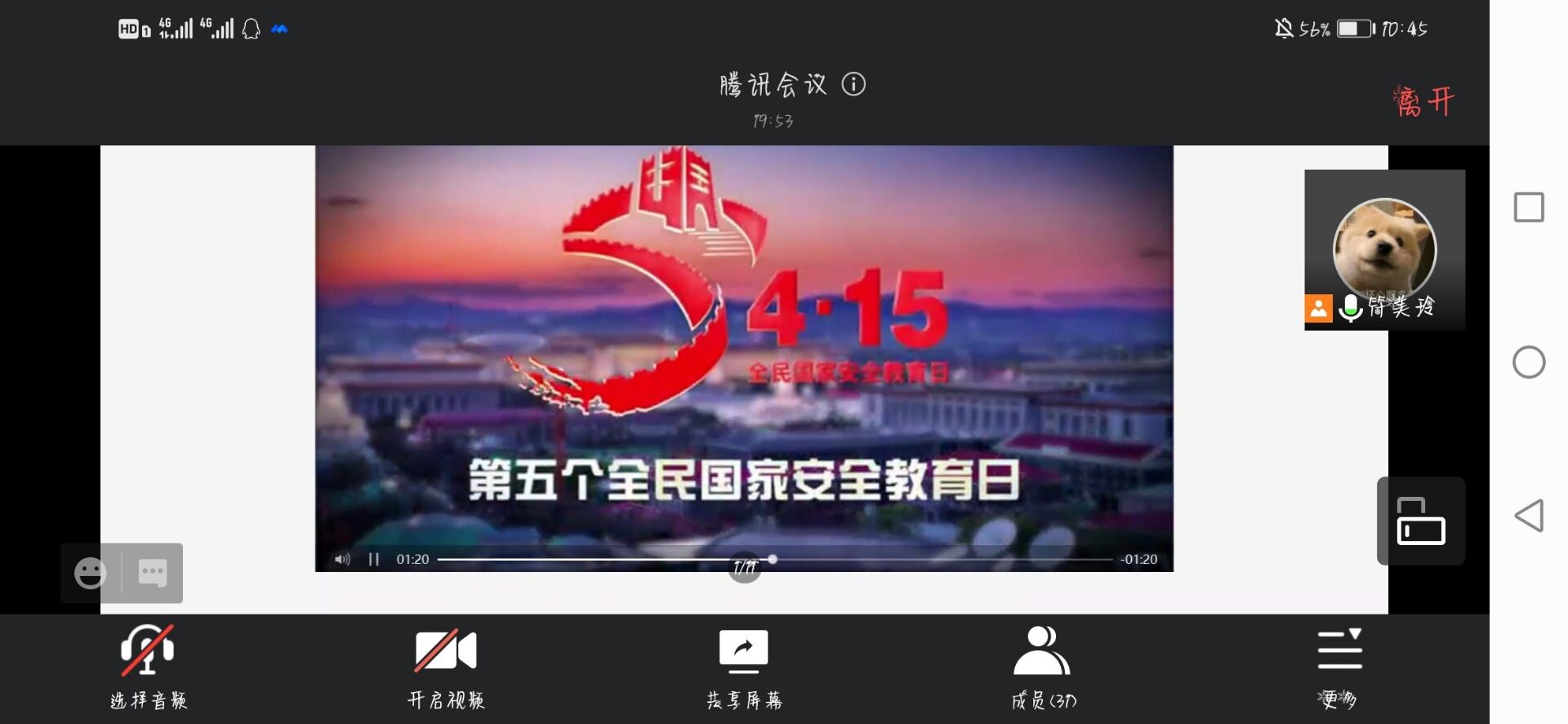Tap the screen layout switch icon
1568x724 pixels.
click(1420, 521)
